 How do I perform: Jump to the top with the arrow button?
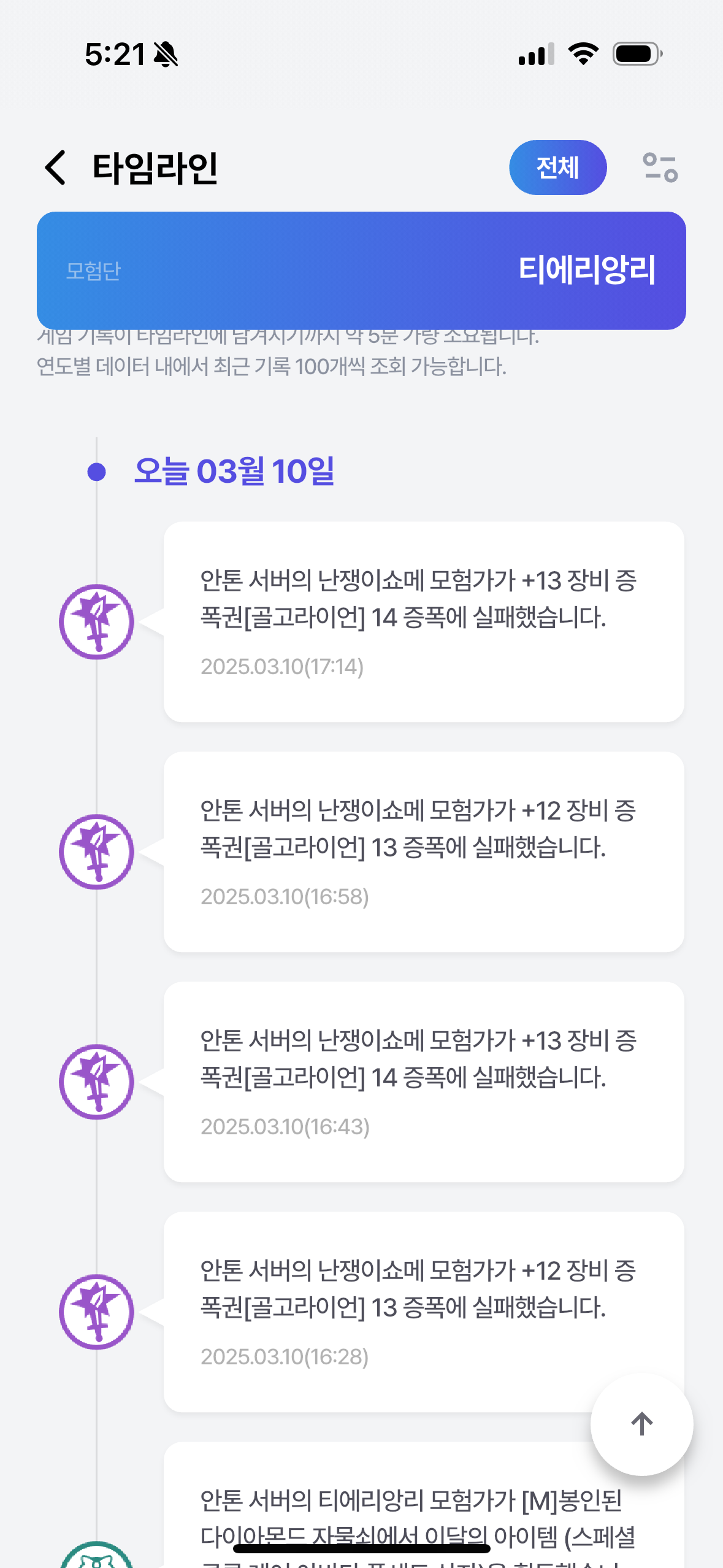[641, 1424]
